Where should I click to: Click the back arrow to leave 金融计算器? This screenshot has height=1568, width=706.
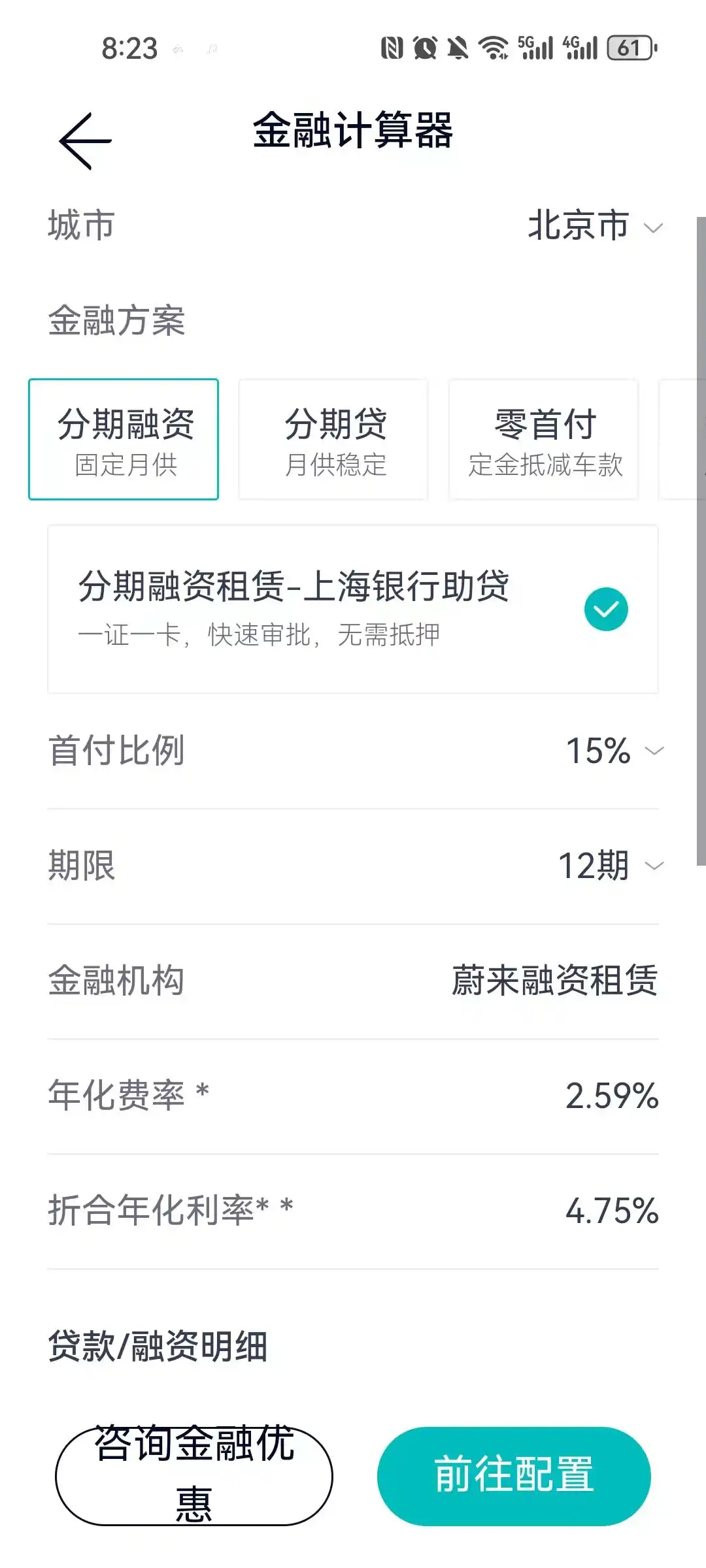point(83,137)
